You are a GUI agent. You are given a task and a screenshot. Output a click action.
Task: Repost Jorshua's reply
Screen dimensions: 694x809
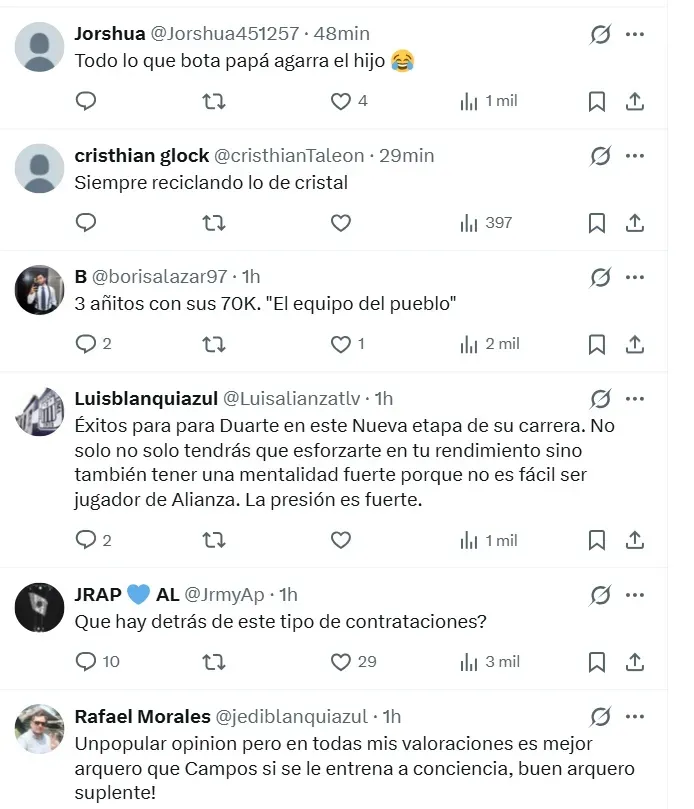point(214,101)
